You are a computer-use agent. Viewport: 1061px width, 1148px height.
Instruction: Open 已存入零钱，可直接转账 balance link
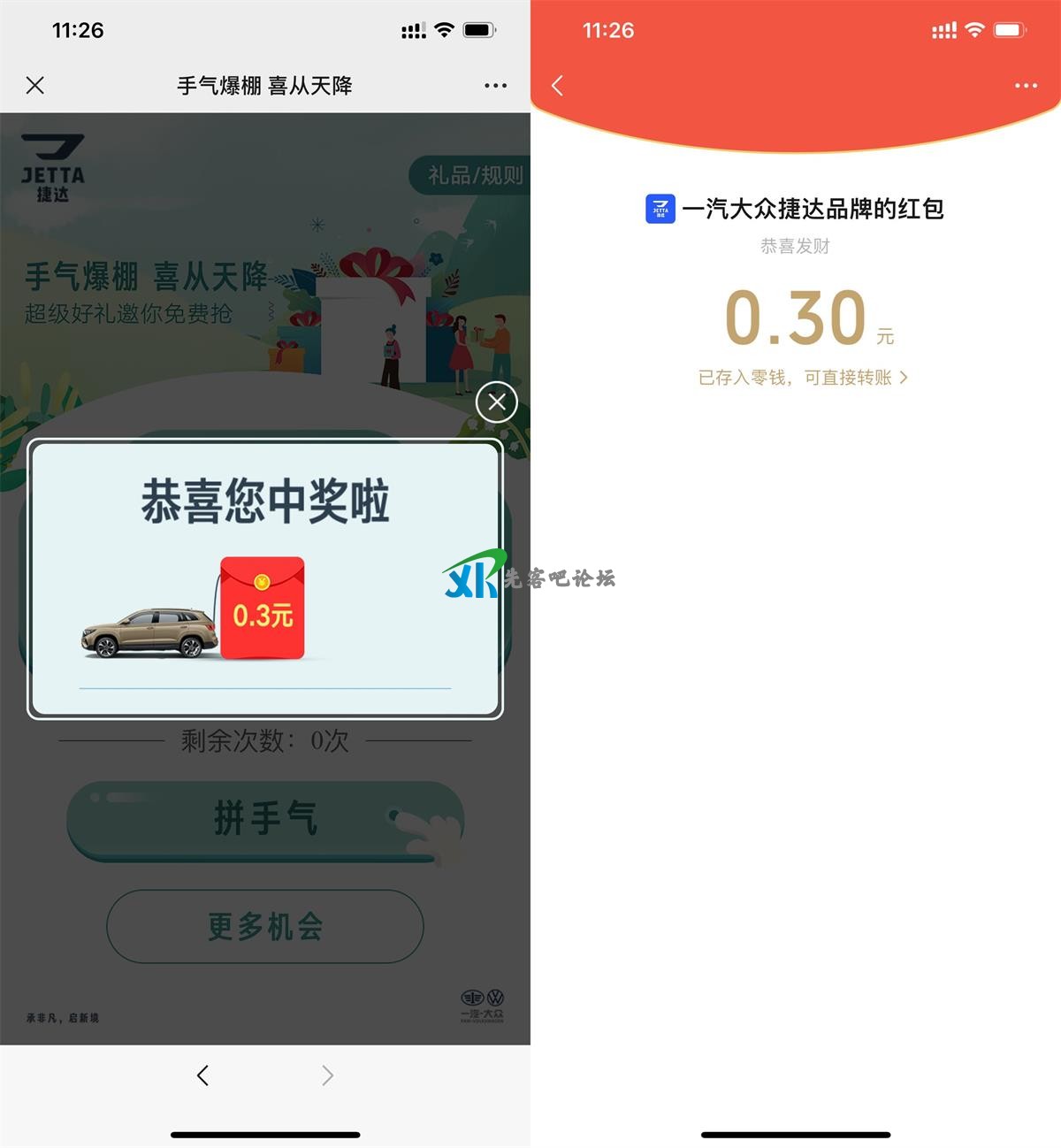tap(802, 378)
